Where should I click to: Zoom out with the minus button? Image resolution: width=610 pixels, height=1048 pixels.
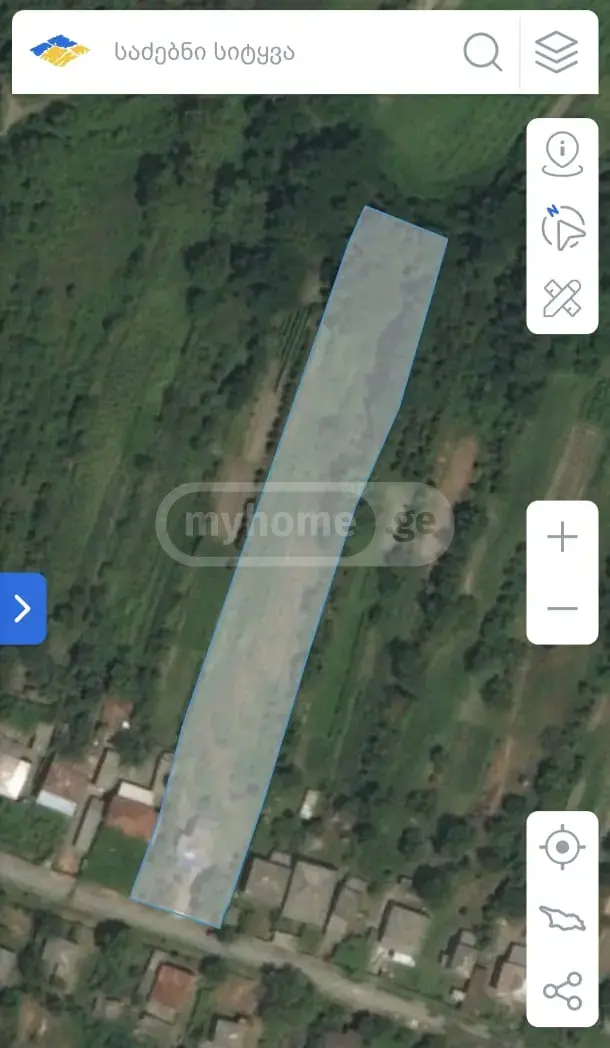tap(562, 608)
